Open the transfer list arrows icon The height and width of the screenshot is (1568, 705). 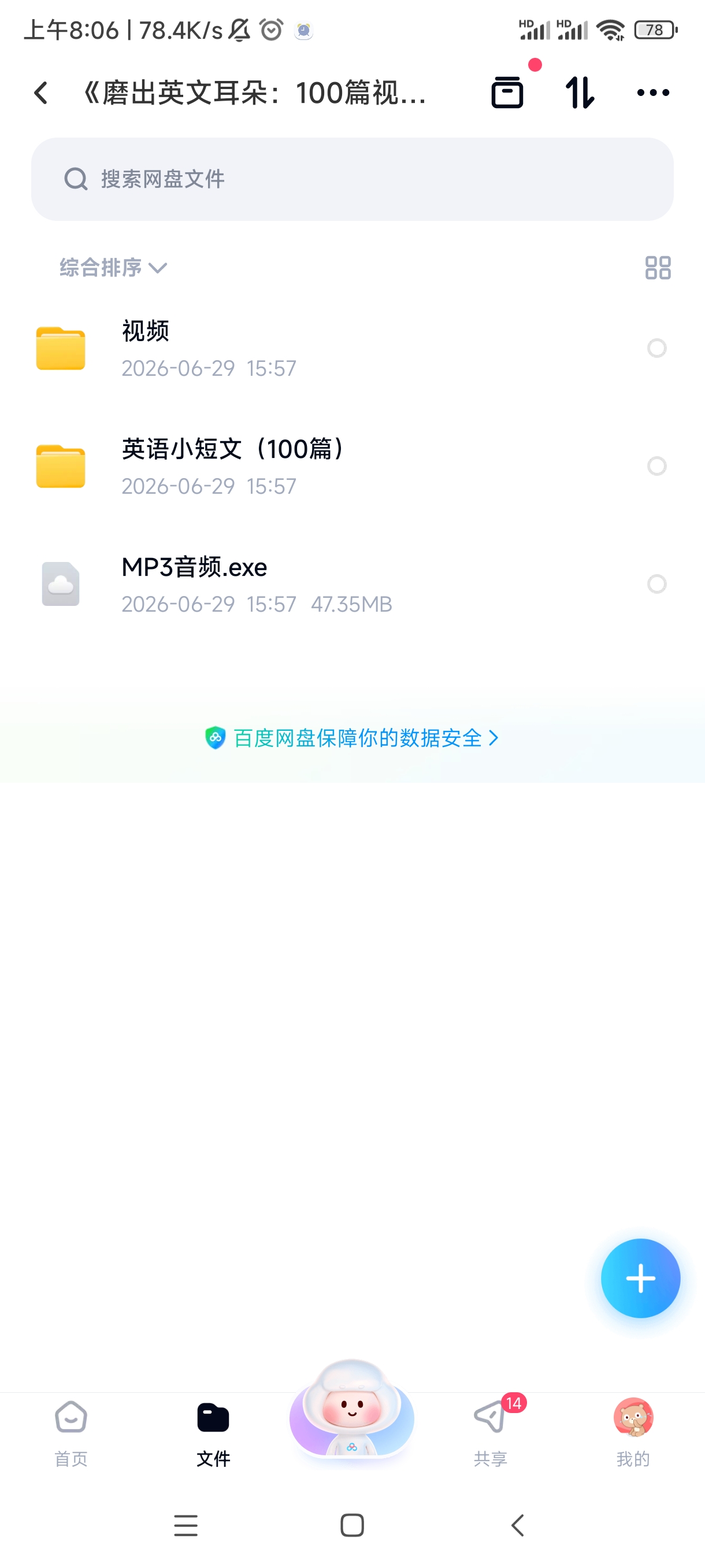click(x=580, y=93)
